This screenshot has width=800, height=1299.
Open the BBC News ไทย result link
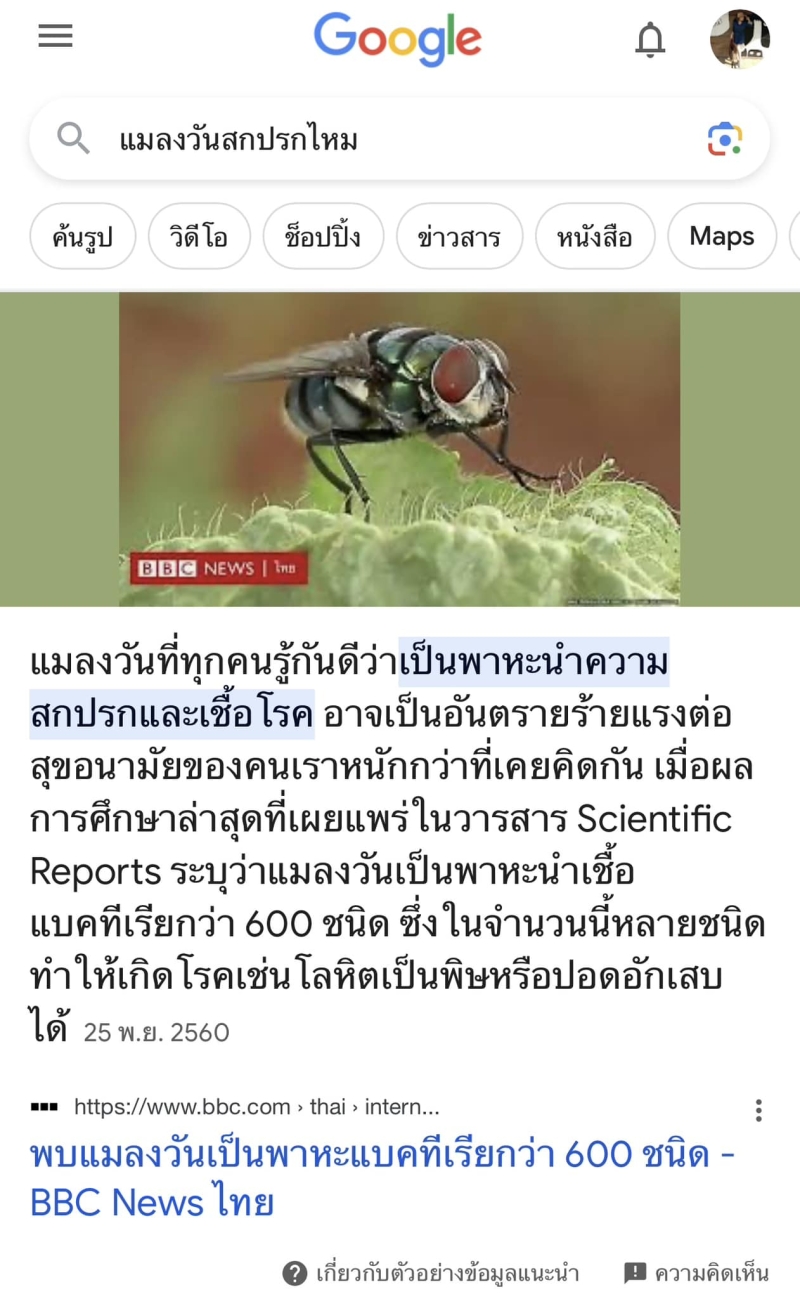(380, 1177)
